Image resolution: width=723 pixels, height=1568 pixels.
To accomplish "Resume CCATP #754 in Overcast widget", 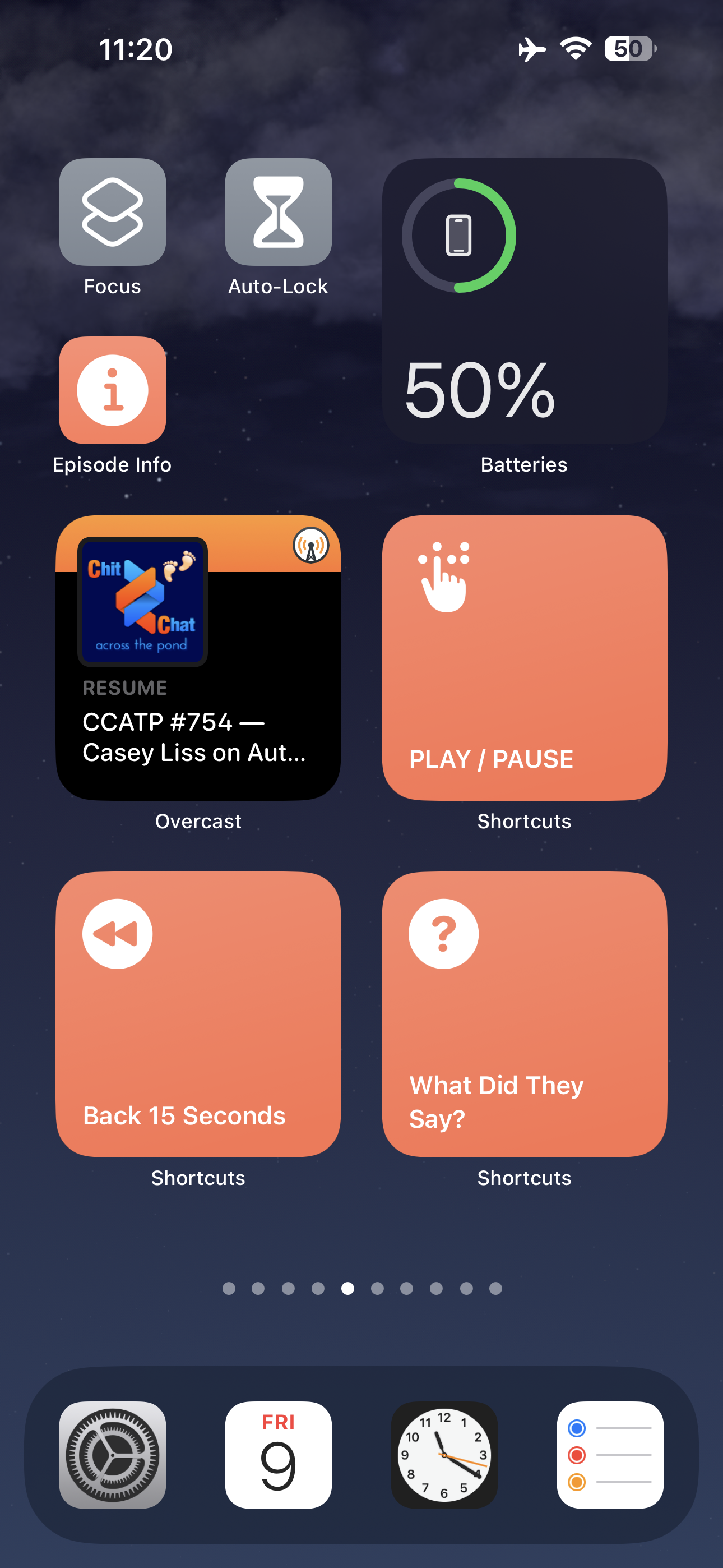I will pos(198,657).
